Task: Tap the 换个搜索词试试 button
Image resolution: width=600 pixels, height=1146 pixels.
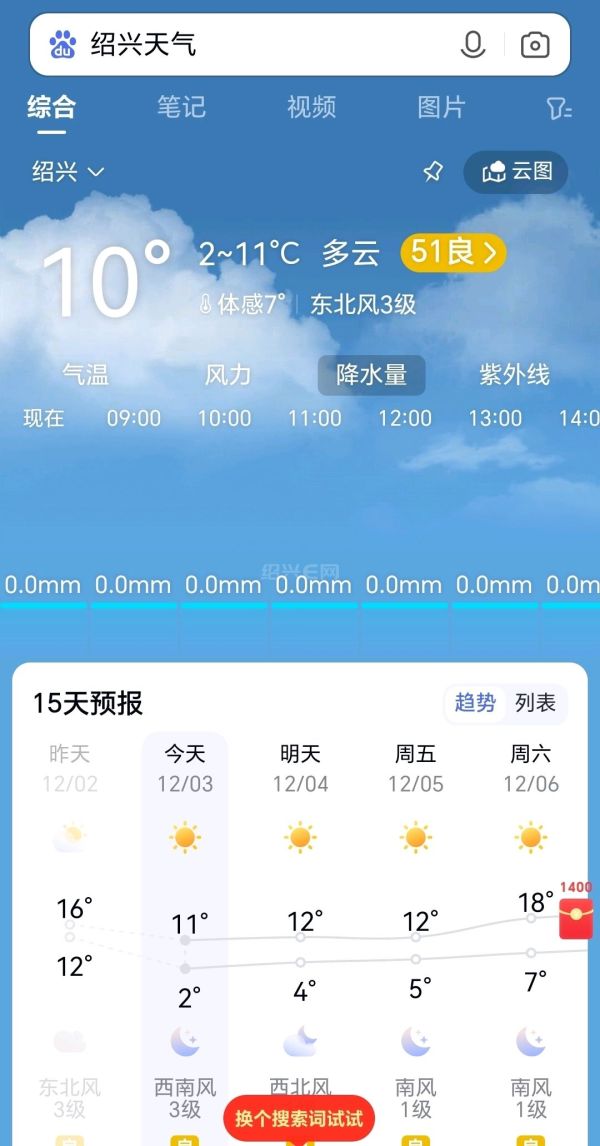Action: 299,1118
